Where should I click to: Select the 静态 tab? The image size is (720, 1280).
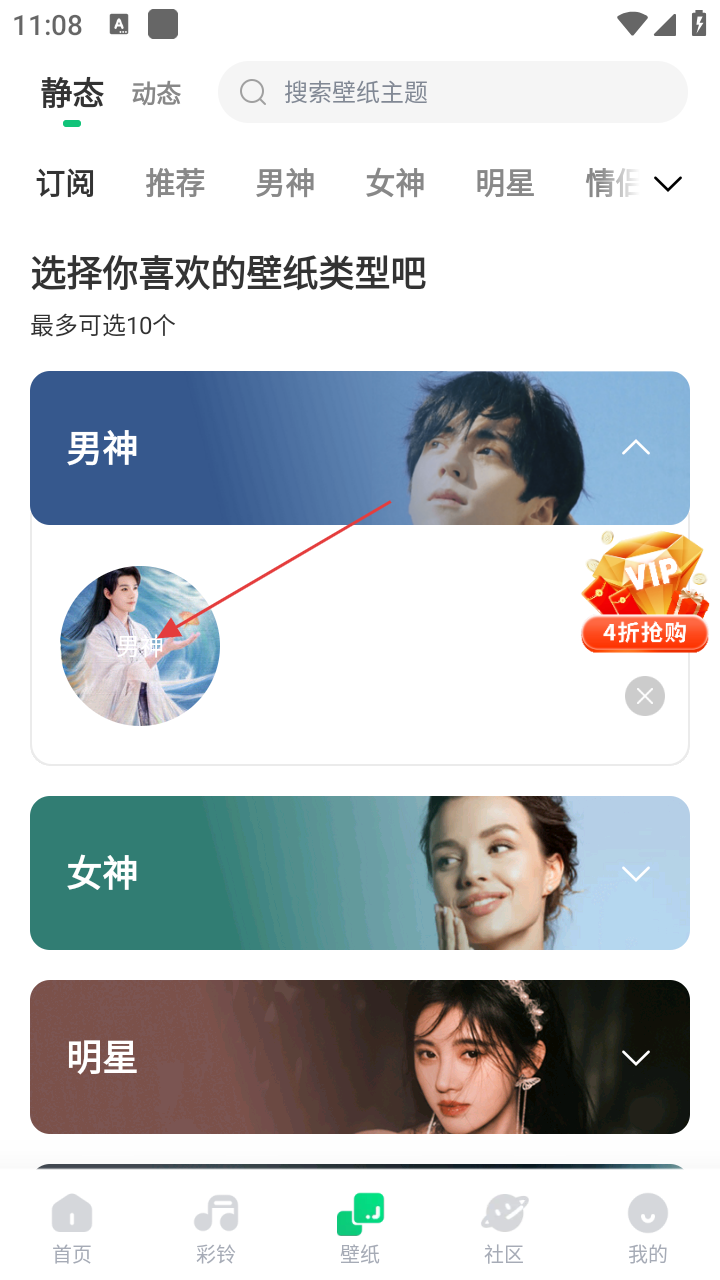point(72,94)
